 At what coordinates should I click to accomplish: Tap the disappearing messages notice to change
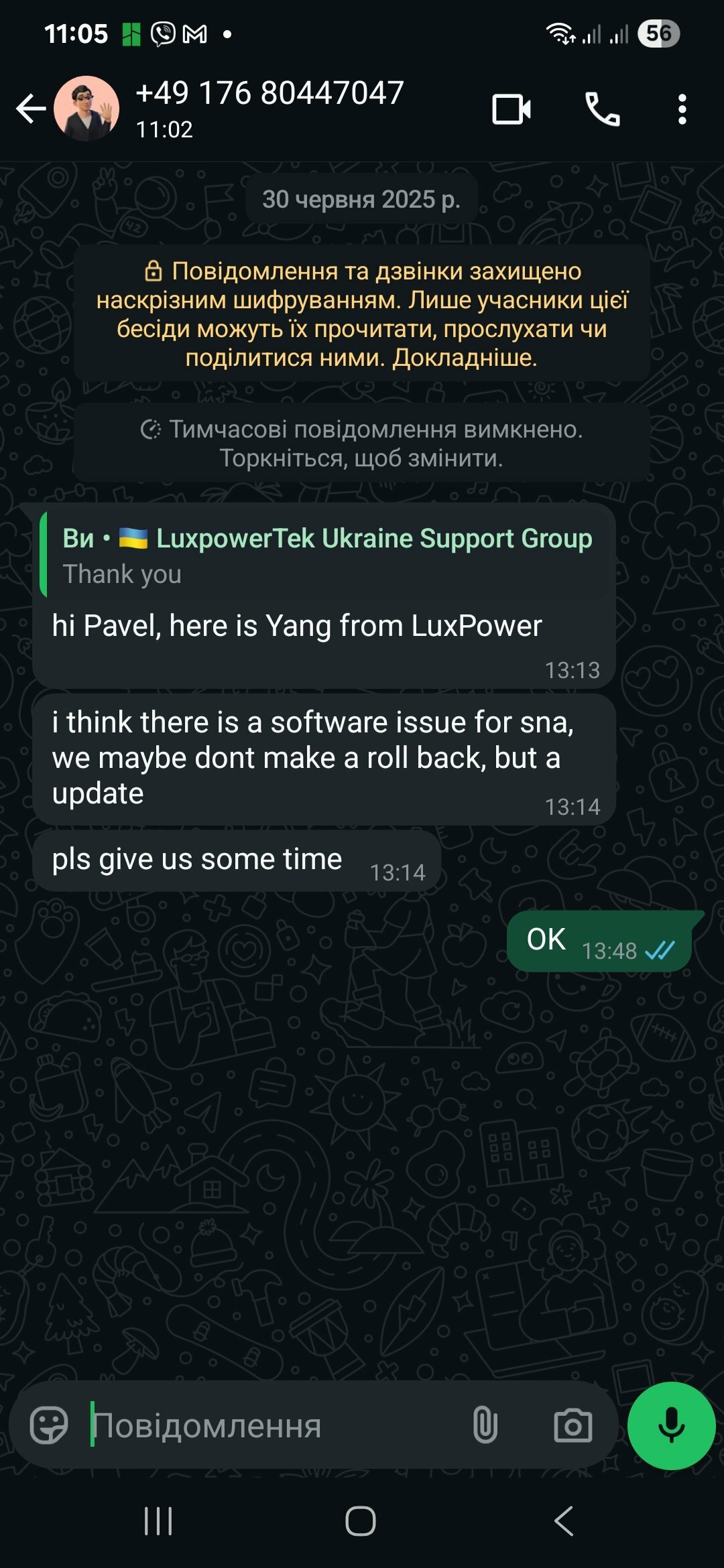[362, 443]
